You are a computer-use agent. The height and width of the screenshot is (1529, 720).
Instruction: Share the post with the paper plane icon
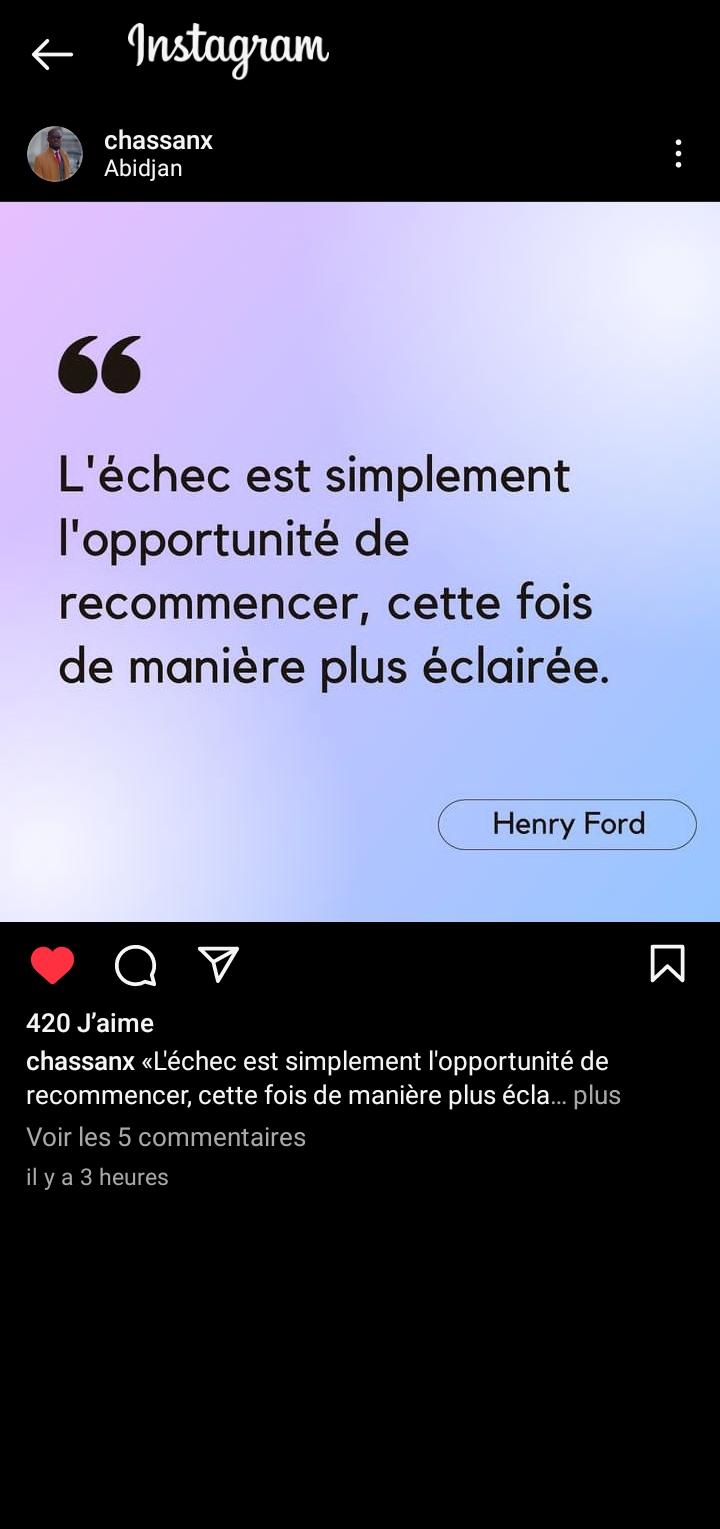point(218,965)
